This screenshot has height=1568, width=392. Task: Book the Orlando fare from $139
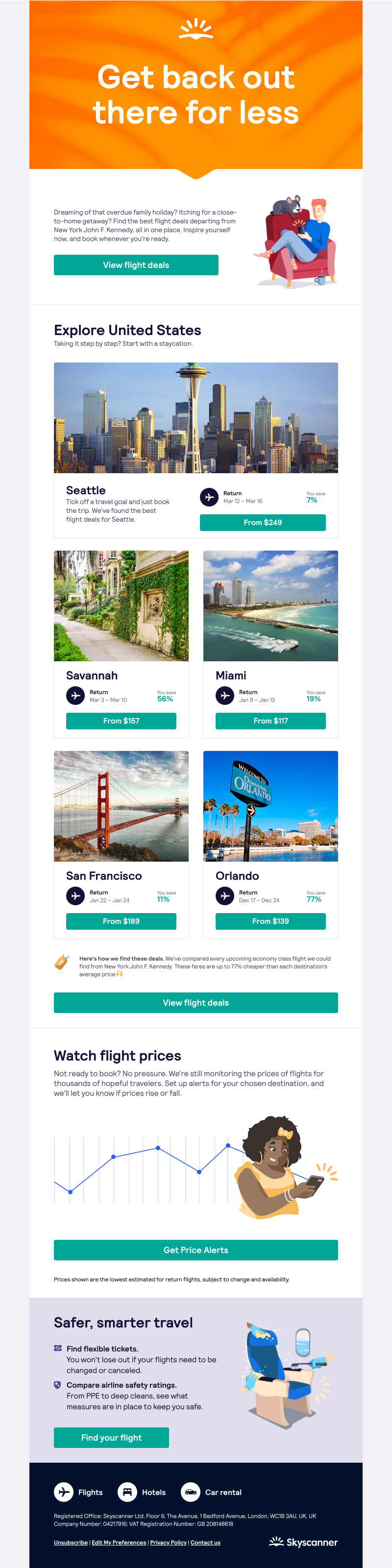tap(270, 921)
